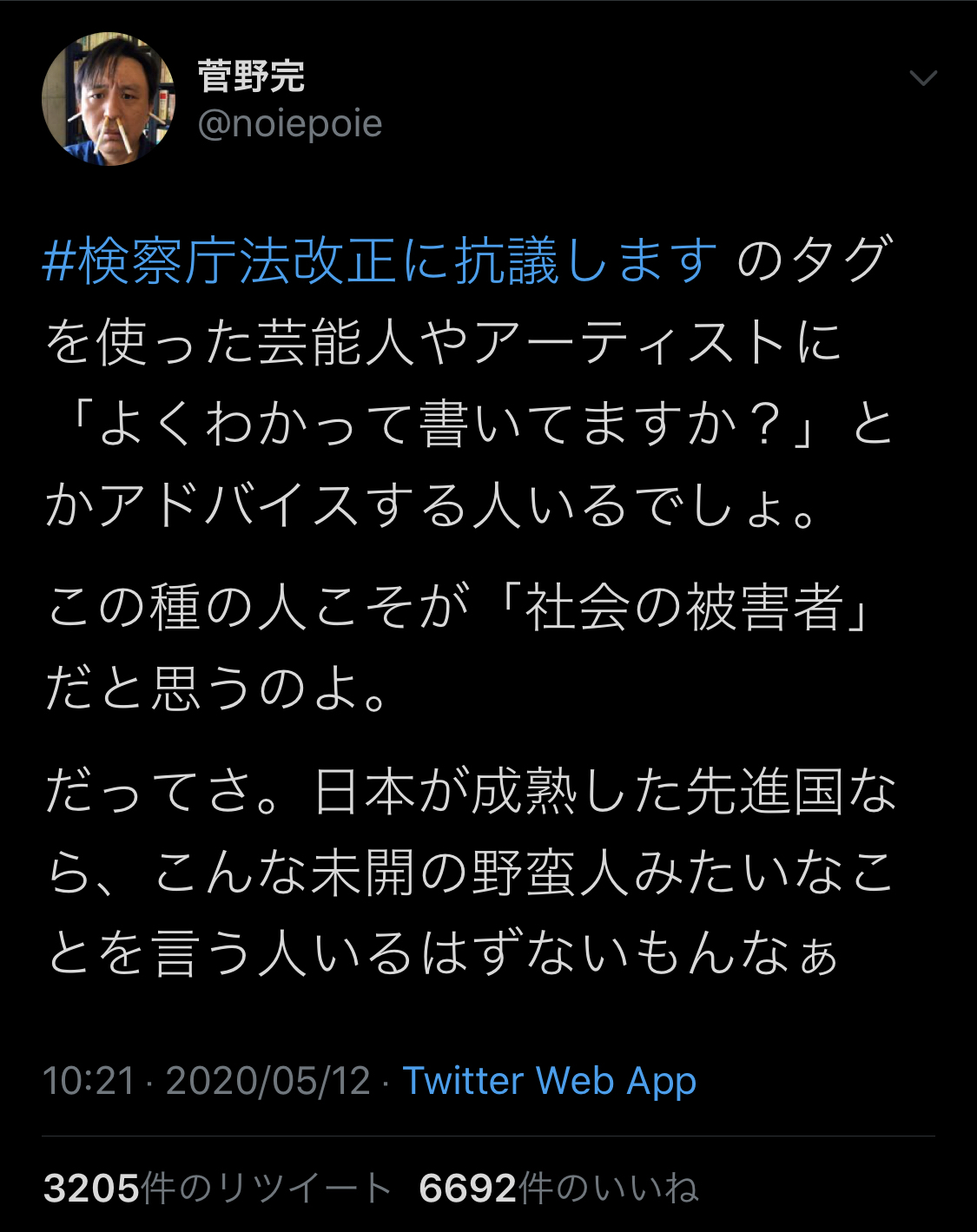View the 3205 retweets list
Image resolution: width=977 pixels, height=1232 pixels.
[x=217, y=1188]
